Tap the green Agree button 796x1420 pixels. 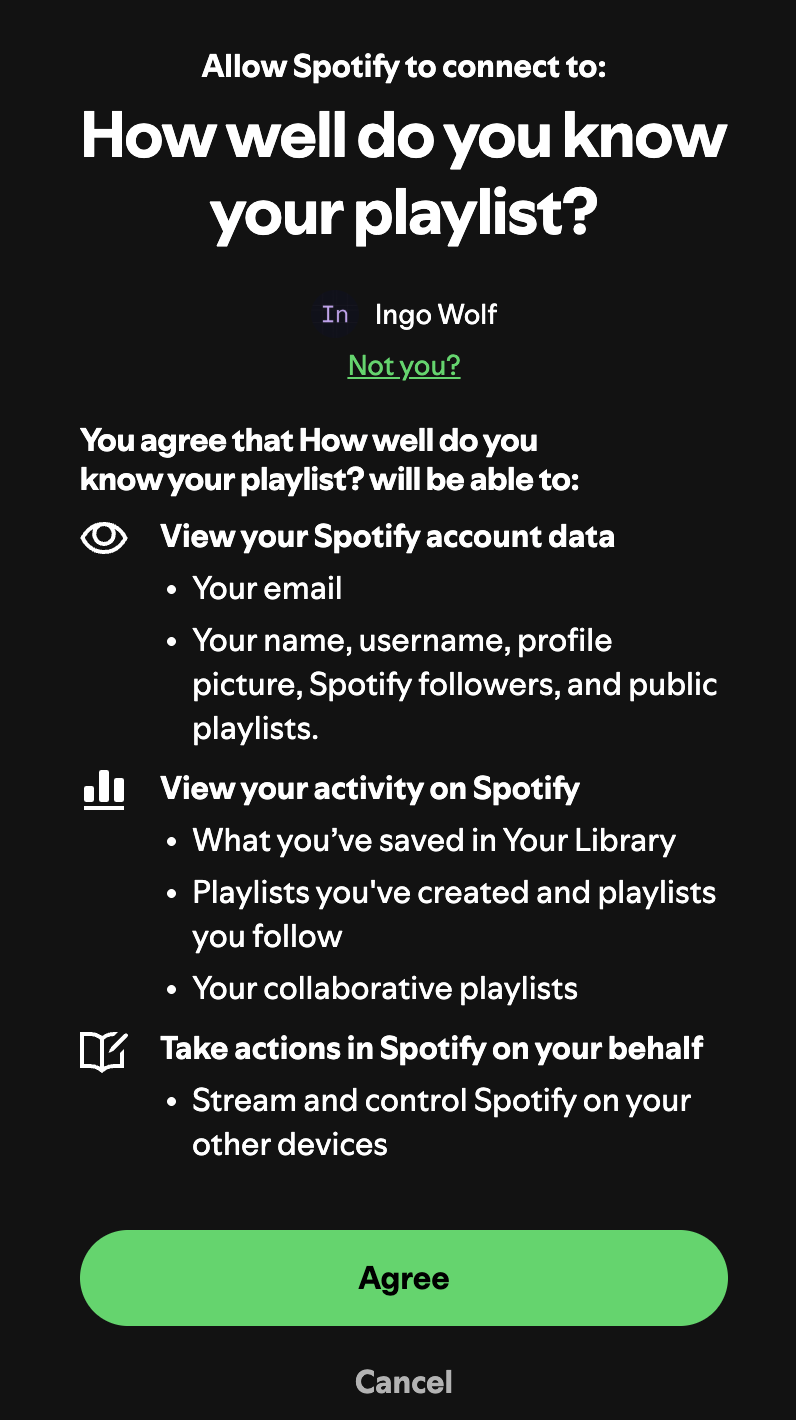coord(403,1278)
